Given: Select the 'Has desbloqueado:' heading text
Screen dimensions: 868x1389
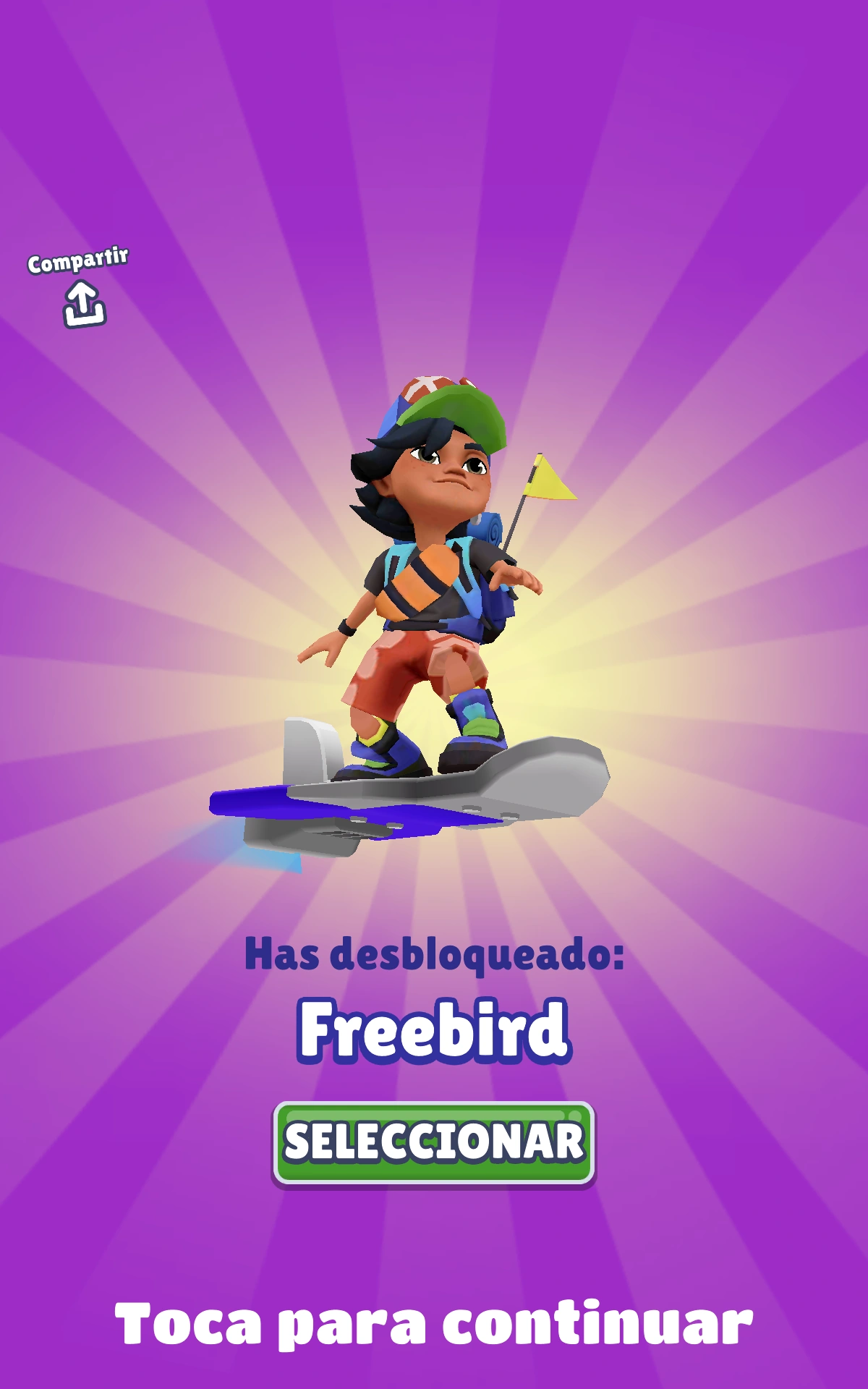Looking at the screenshot, I should pyautogui.click(x=434, y=953).
